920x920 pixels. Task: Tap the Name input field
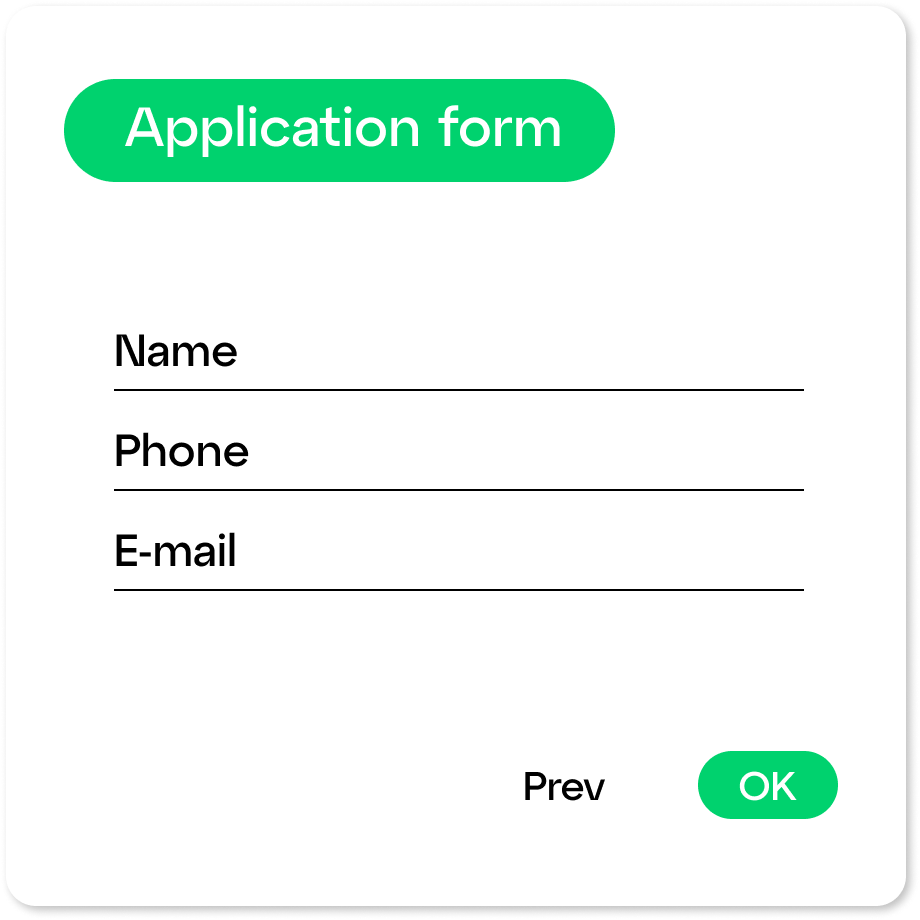pos(458,354)
